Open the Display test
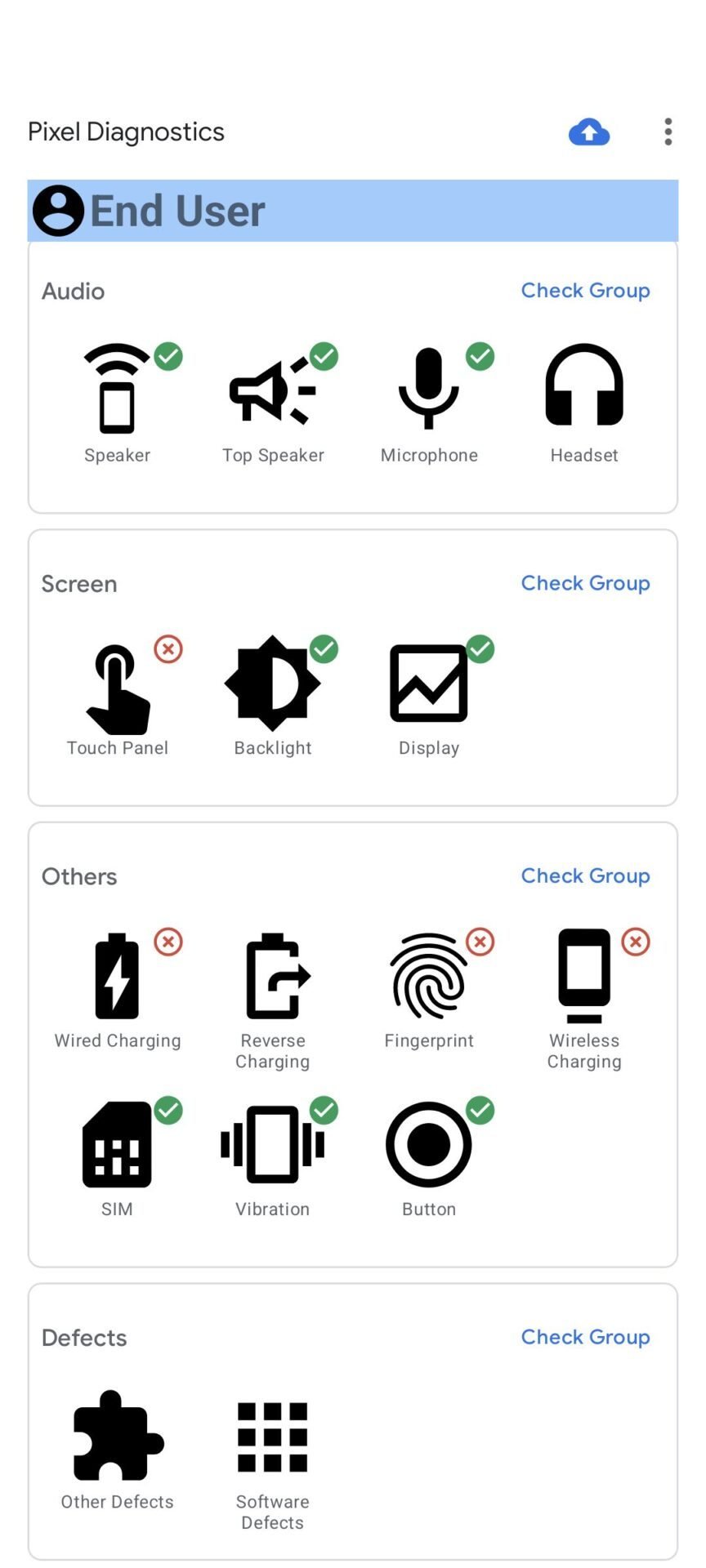706x1568 pixels. [429, 697]
